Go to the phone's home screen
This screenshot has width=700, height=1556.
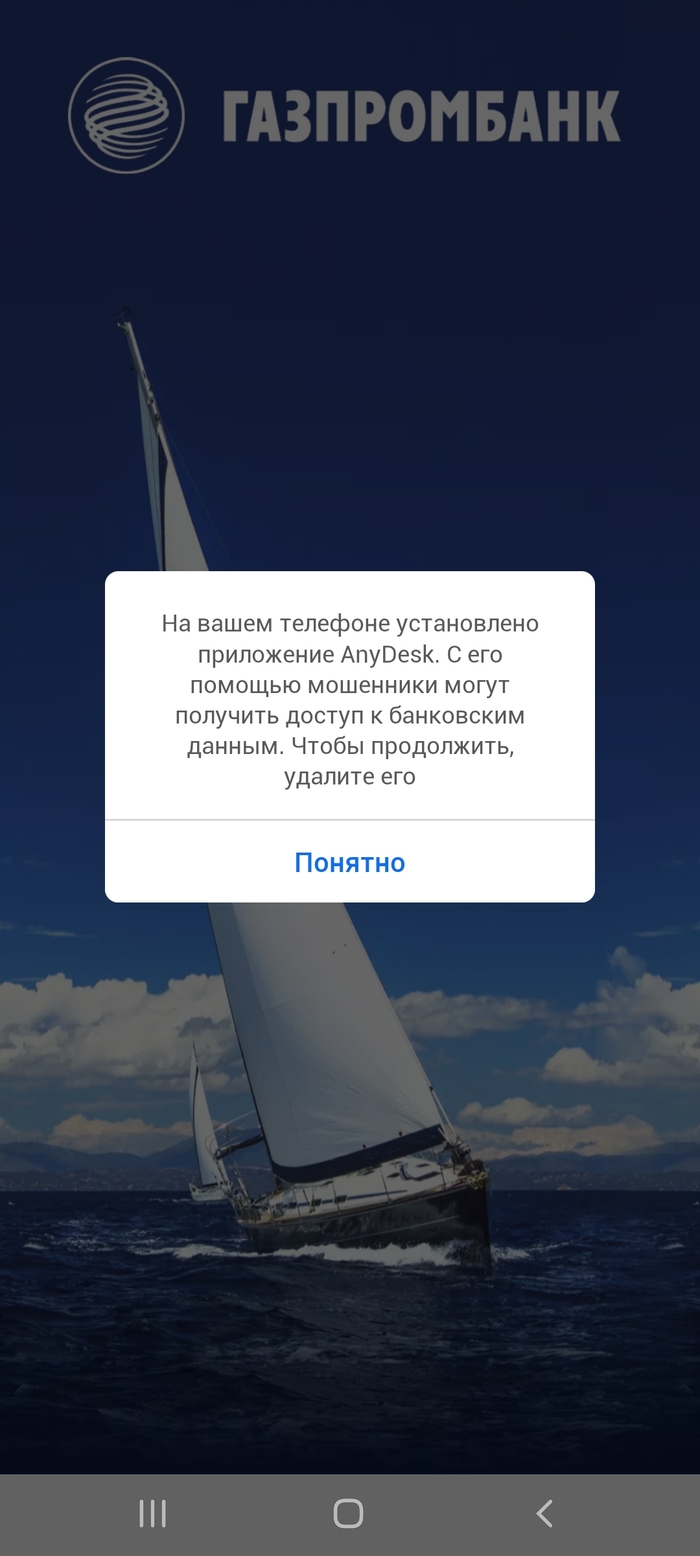(x=348, y=1513)
